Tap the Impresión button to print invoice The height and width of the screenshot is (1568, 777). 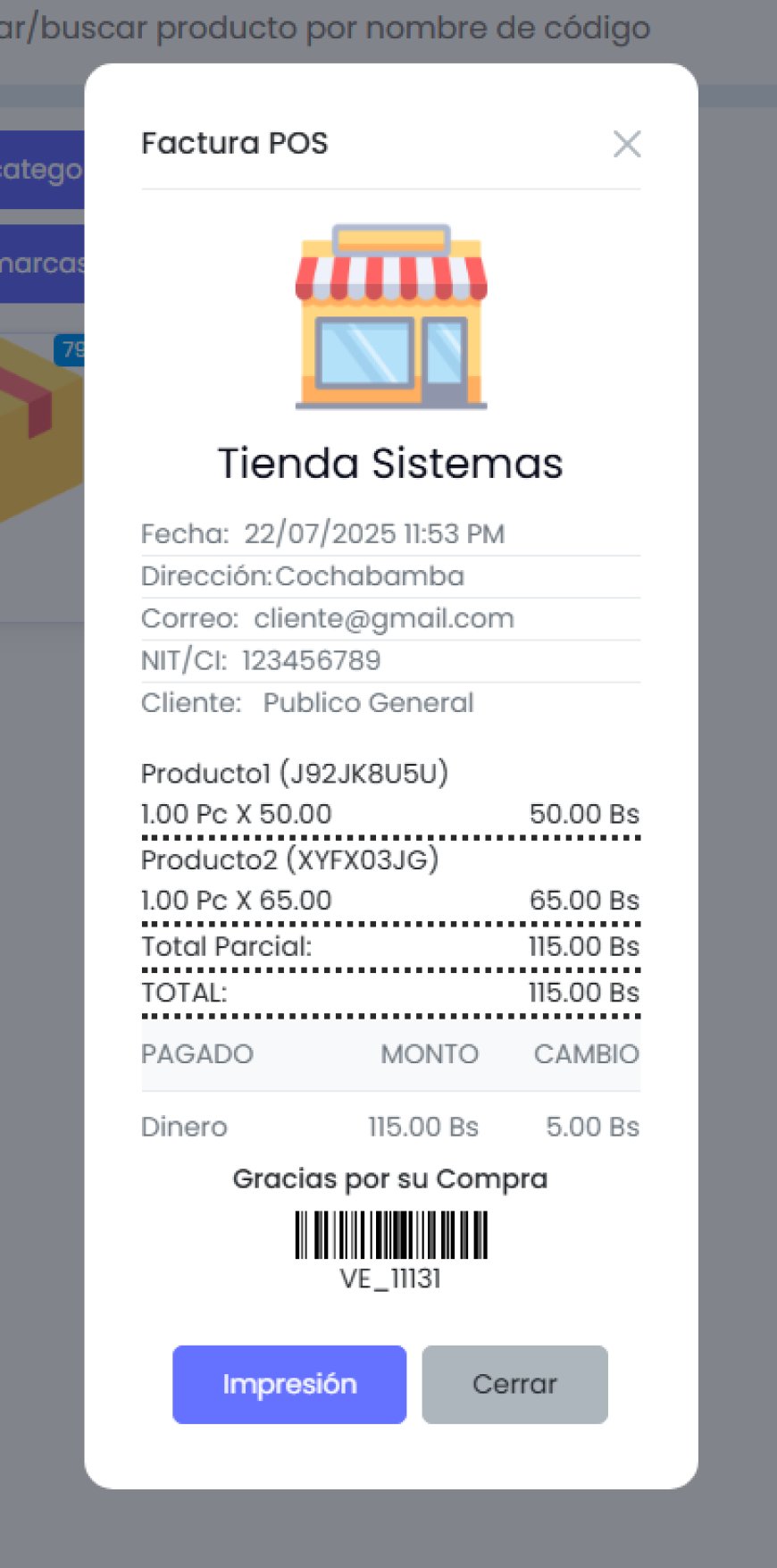coord(289,1384)
